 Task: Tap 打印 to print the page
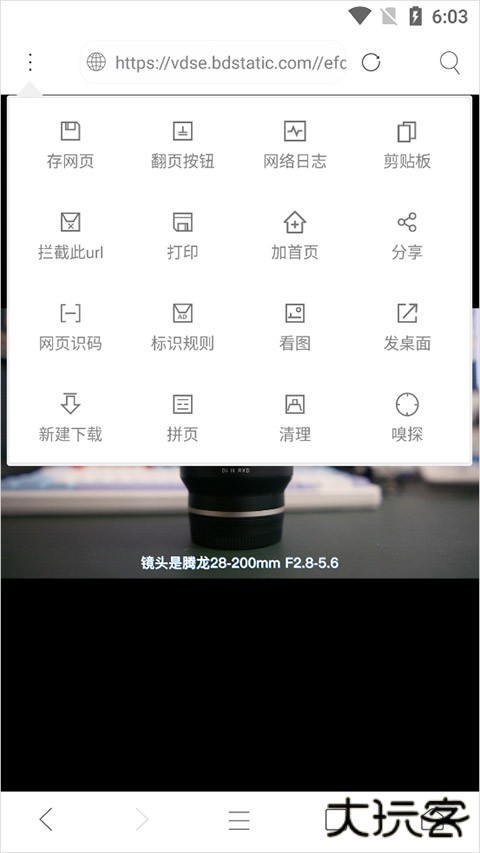182,236
